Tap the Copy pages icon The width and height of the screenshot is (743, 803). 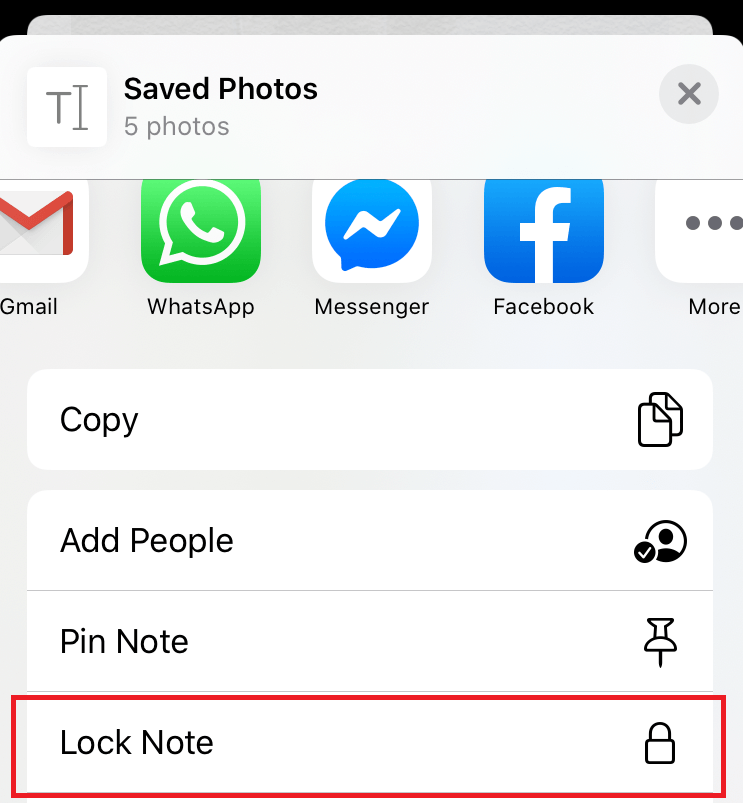pyautogui.click(x=660, y=419)
